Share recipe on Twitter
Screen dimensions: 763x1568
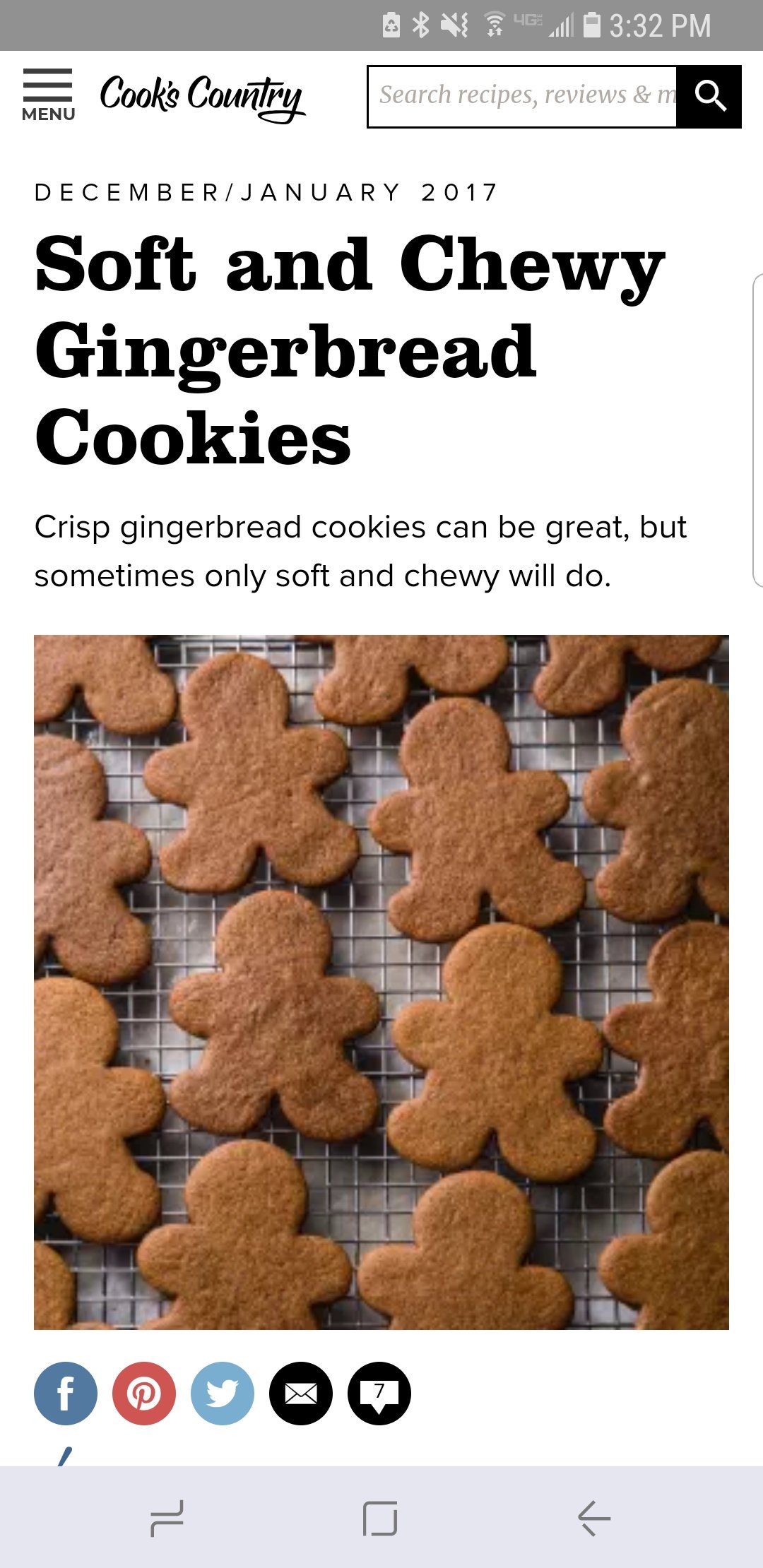pos(223,1393)
